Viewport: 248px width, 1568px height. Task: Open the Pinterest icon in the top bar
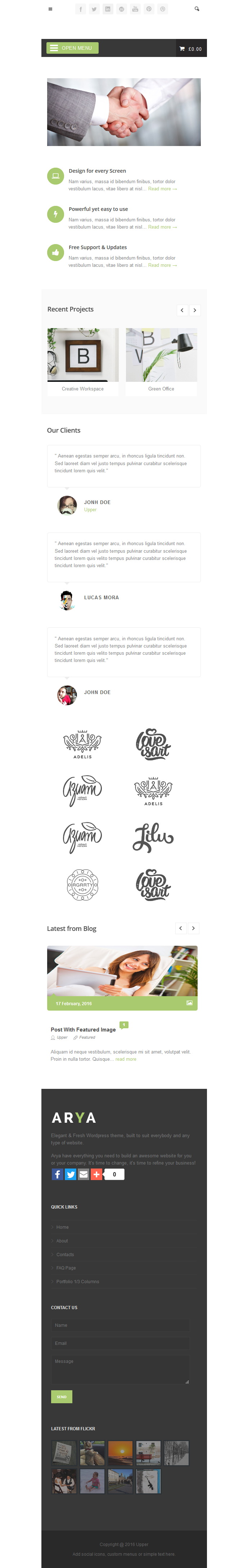point(148,9)
